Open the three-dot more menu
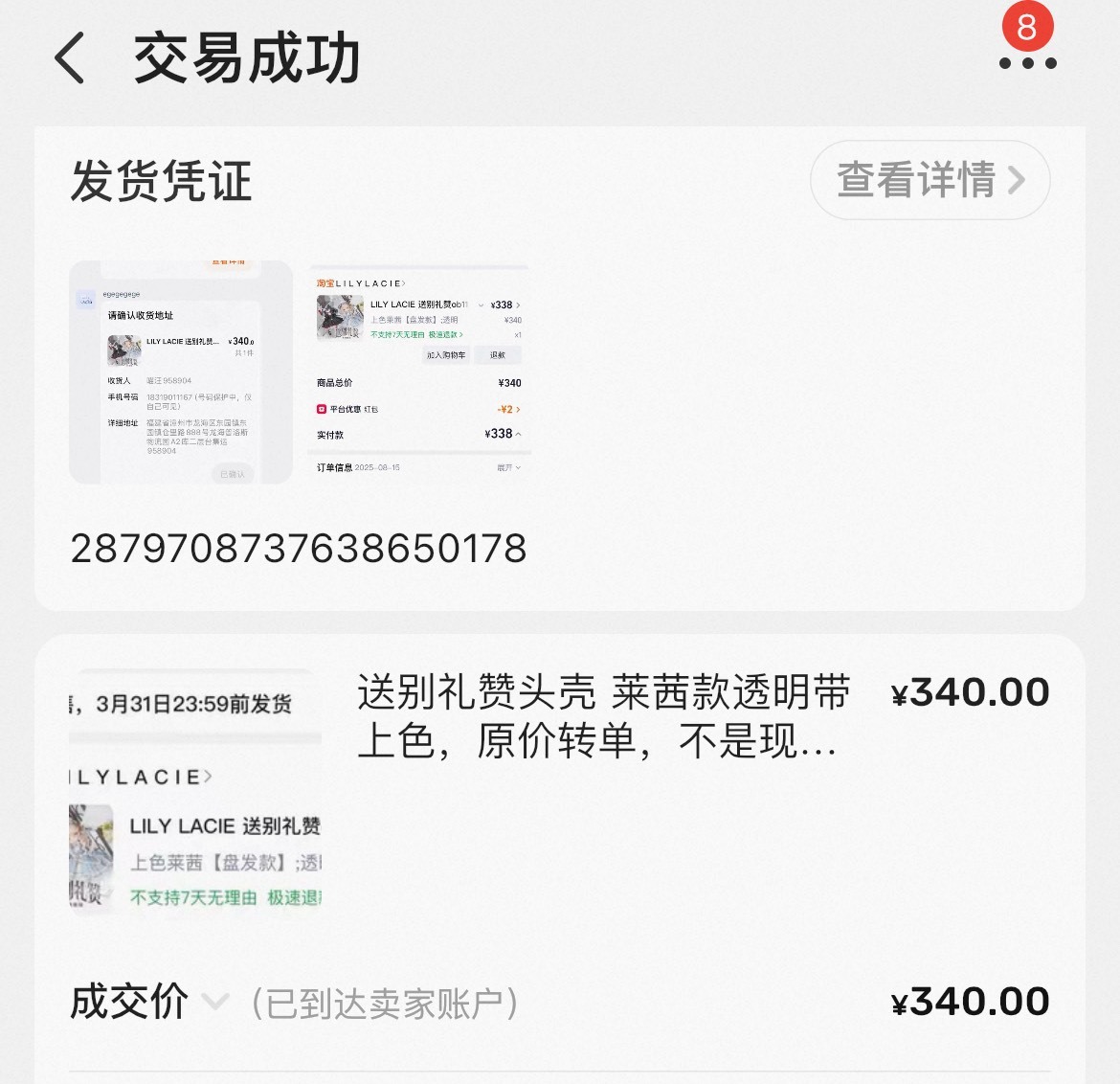The image size is (1120, 1084). pos(1027,63)
